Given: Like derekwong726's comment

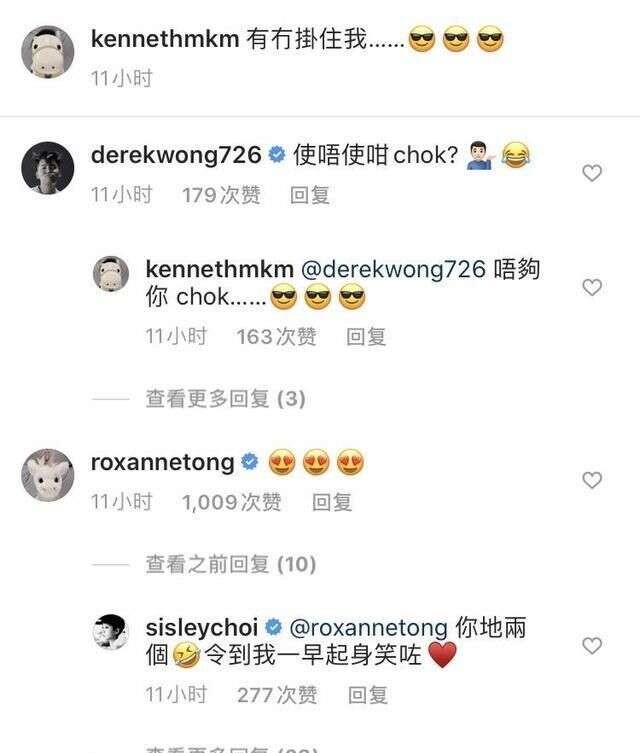Looking at the screenshot, I should [x=592, y=173].
